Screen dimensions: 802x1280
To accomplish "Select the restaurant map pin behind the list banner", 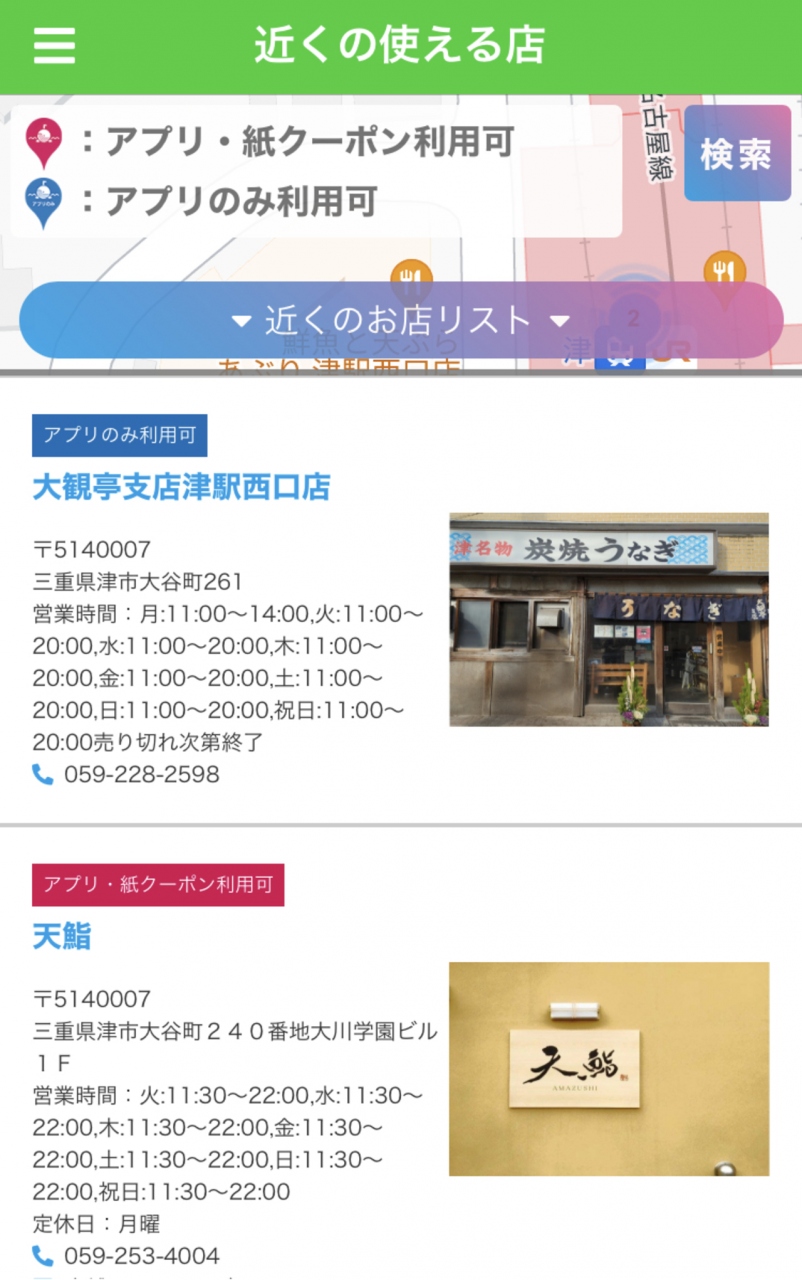I will [410, 274].
